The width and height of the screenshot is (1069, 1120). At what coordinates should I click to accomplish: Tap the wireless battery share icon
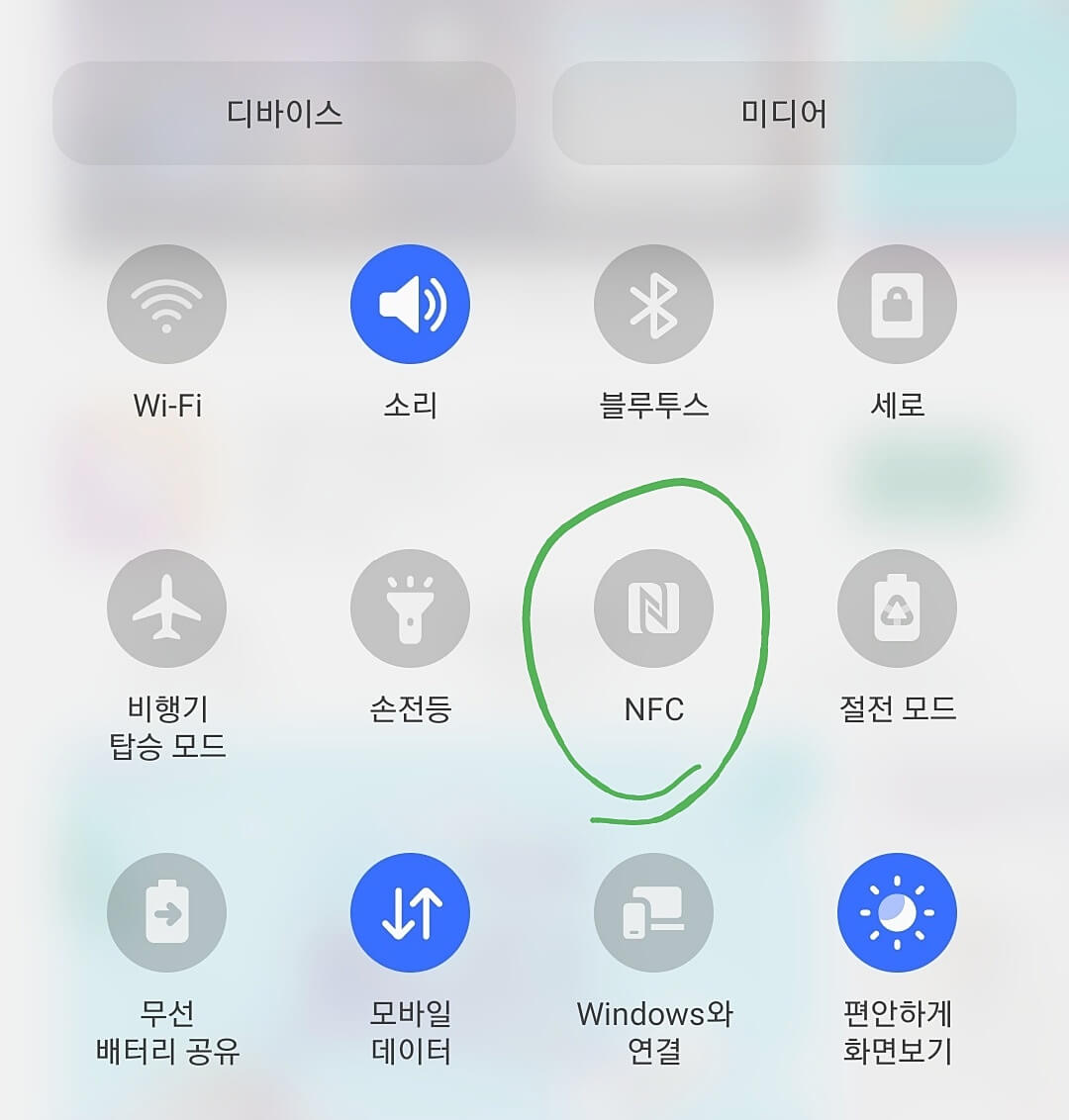(166, 912)
